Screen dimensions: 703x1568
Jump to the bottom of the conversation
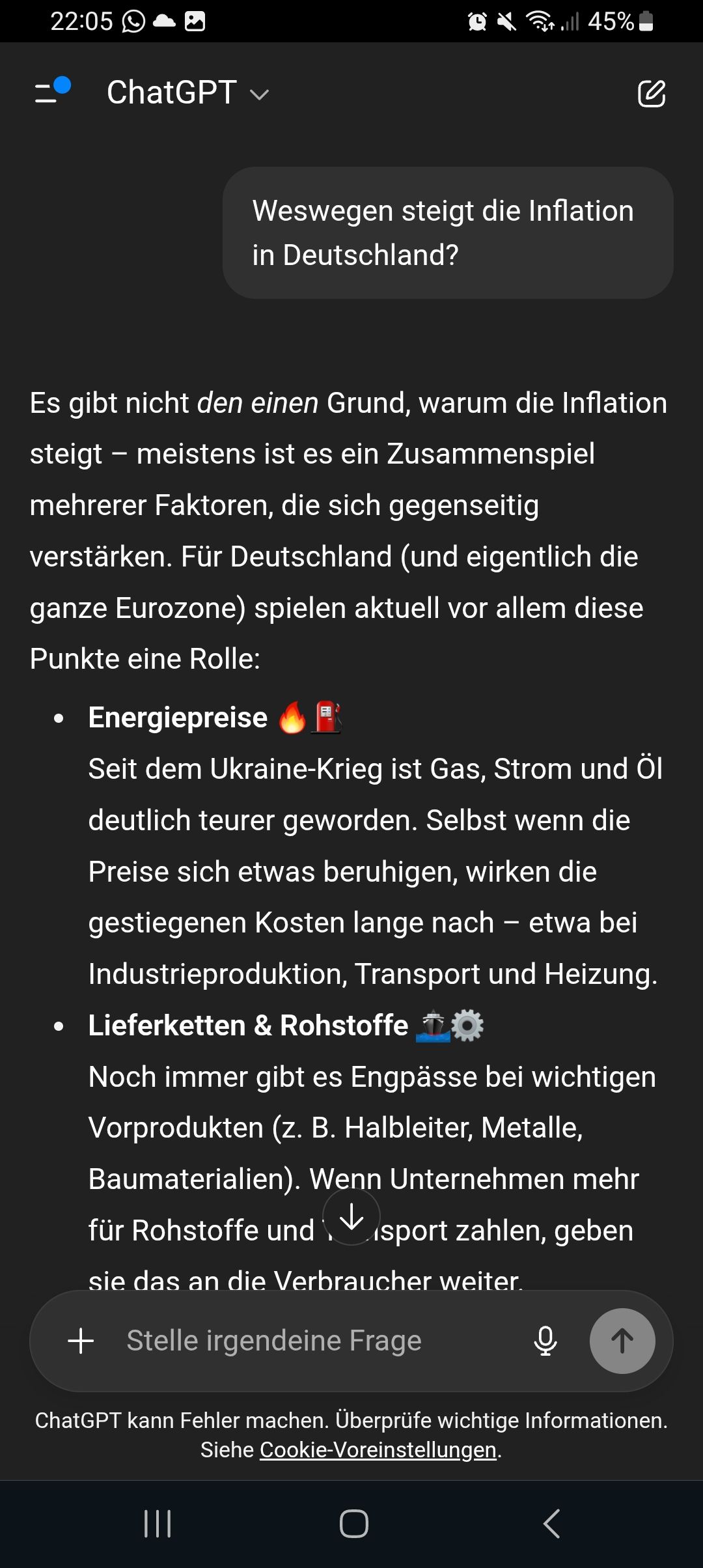tap(351, 1217)
